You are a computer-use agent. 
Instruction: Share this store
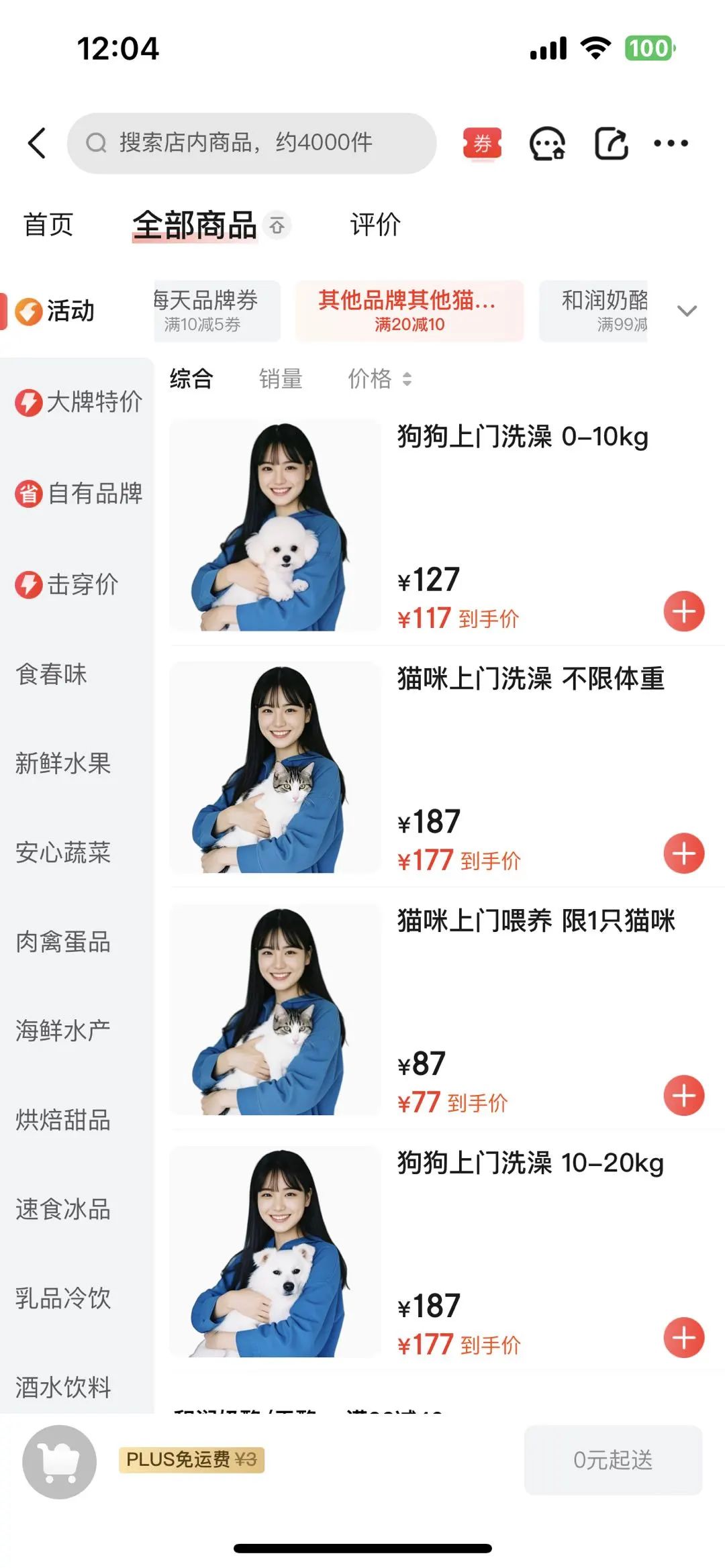(x=611, y=143)
